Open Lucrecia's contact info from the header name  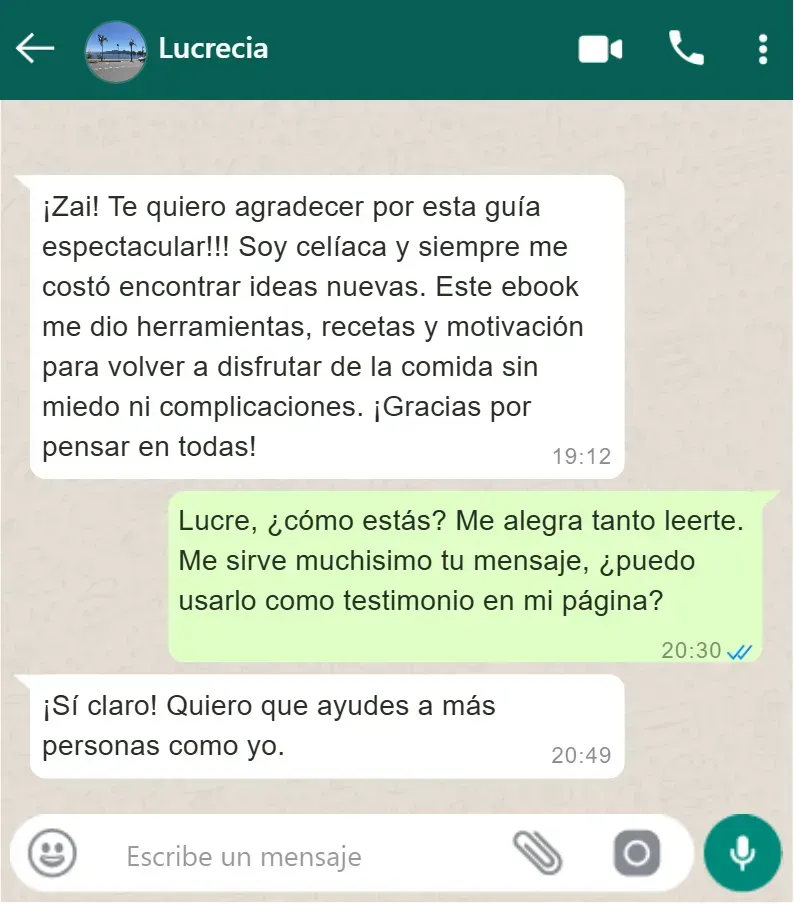[x=213, y=48]
